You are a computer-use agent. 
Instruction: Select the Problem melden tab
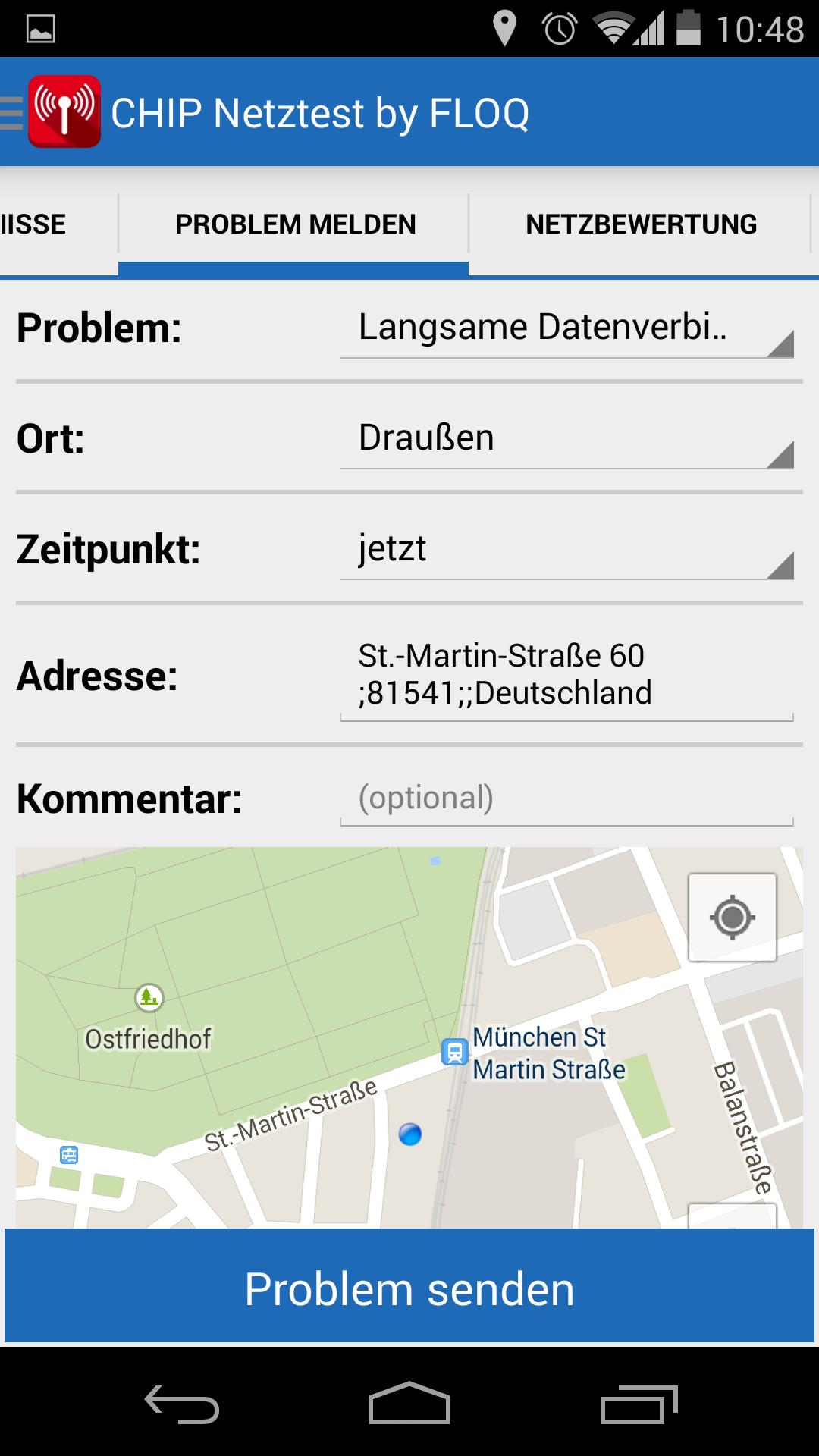coord(295,224)
